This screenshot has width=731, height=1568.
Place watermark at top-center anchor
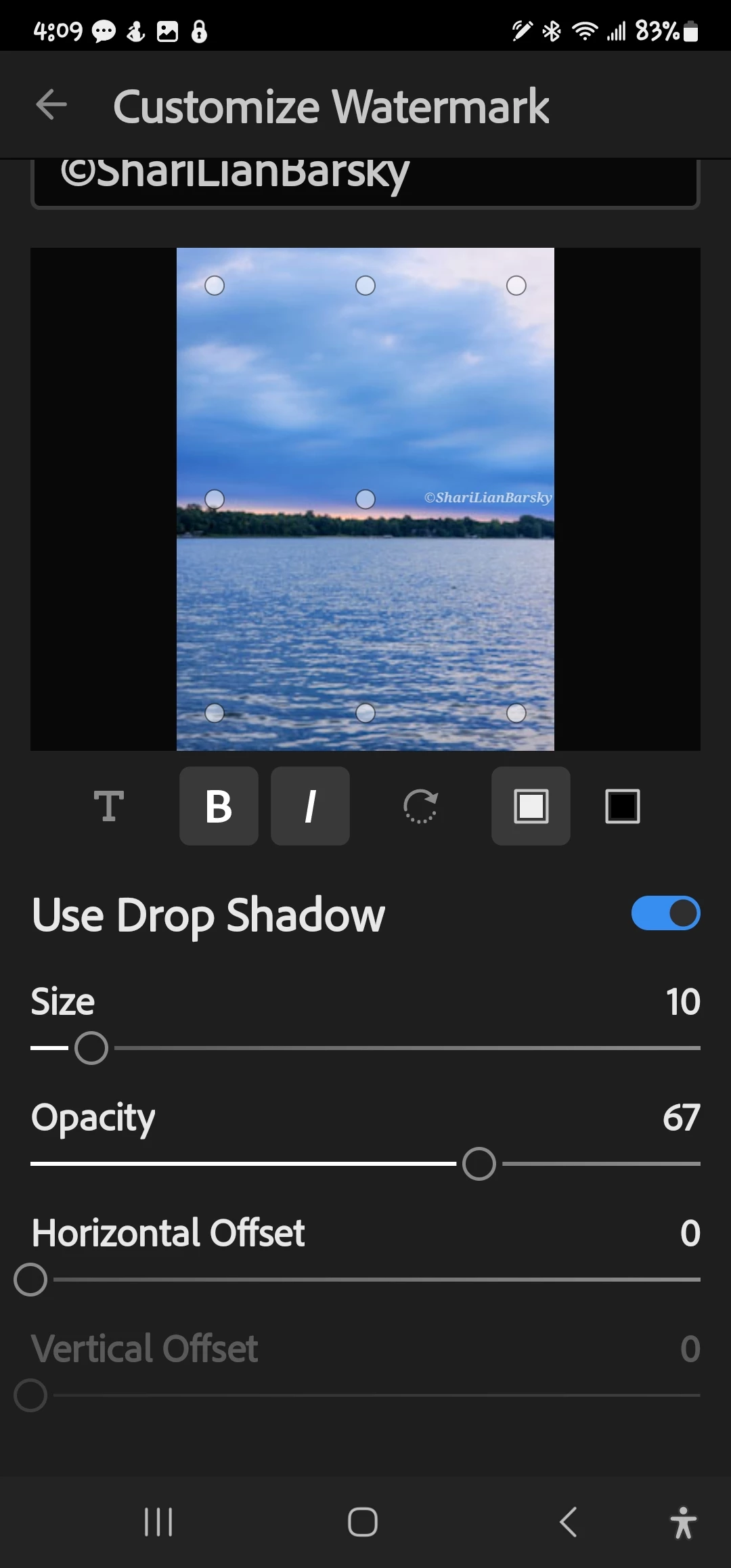[365, 286]
